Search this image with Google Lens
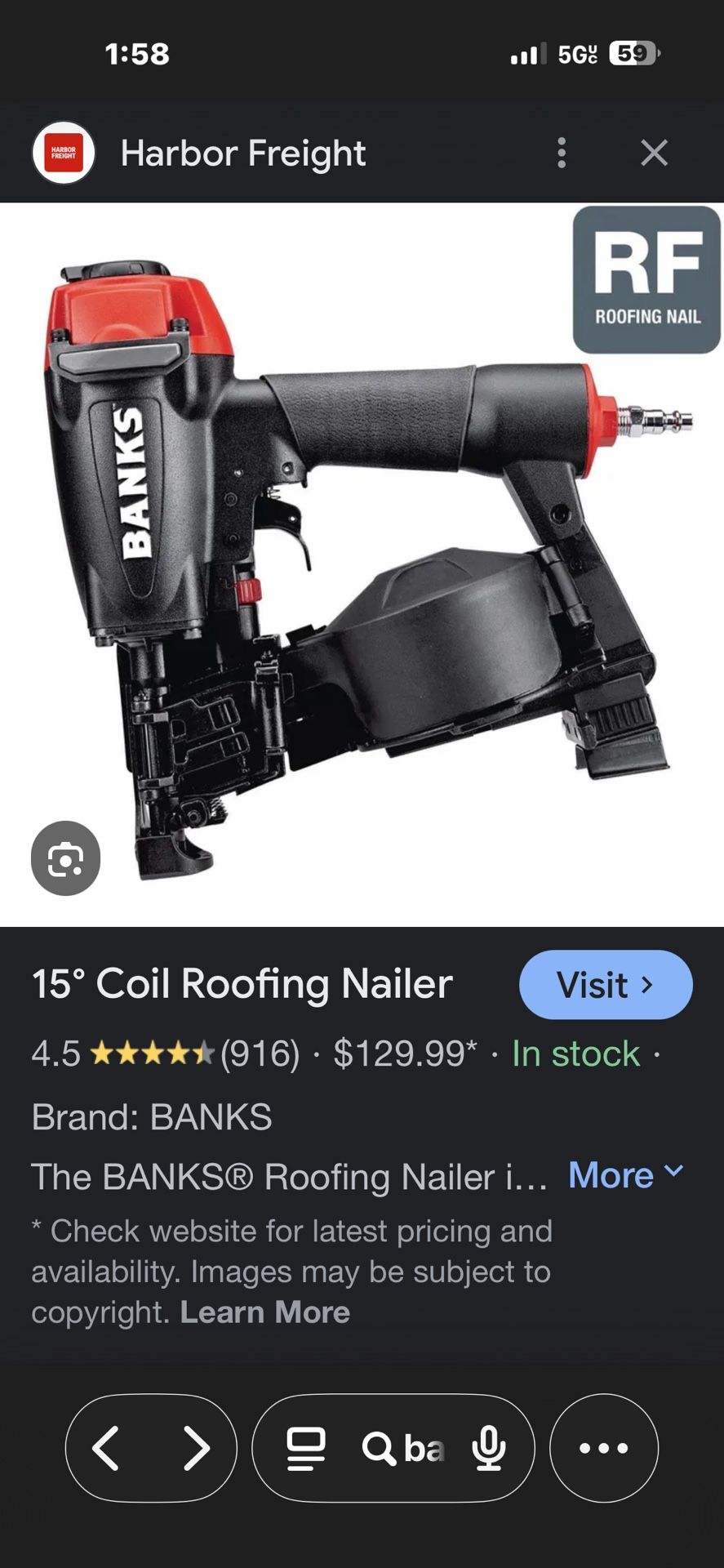 click(x=66, y=858)
